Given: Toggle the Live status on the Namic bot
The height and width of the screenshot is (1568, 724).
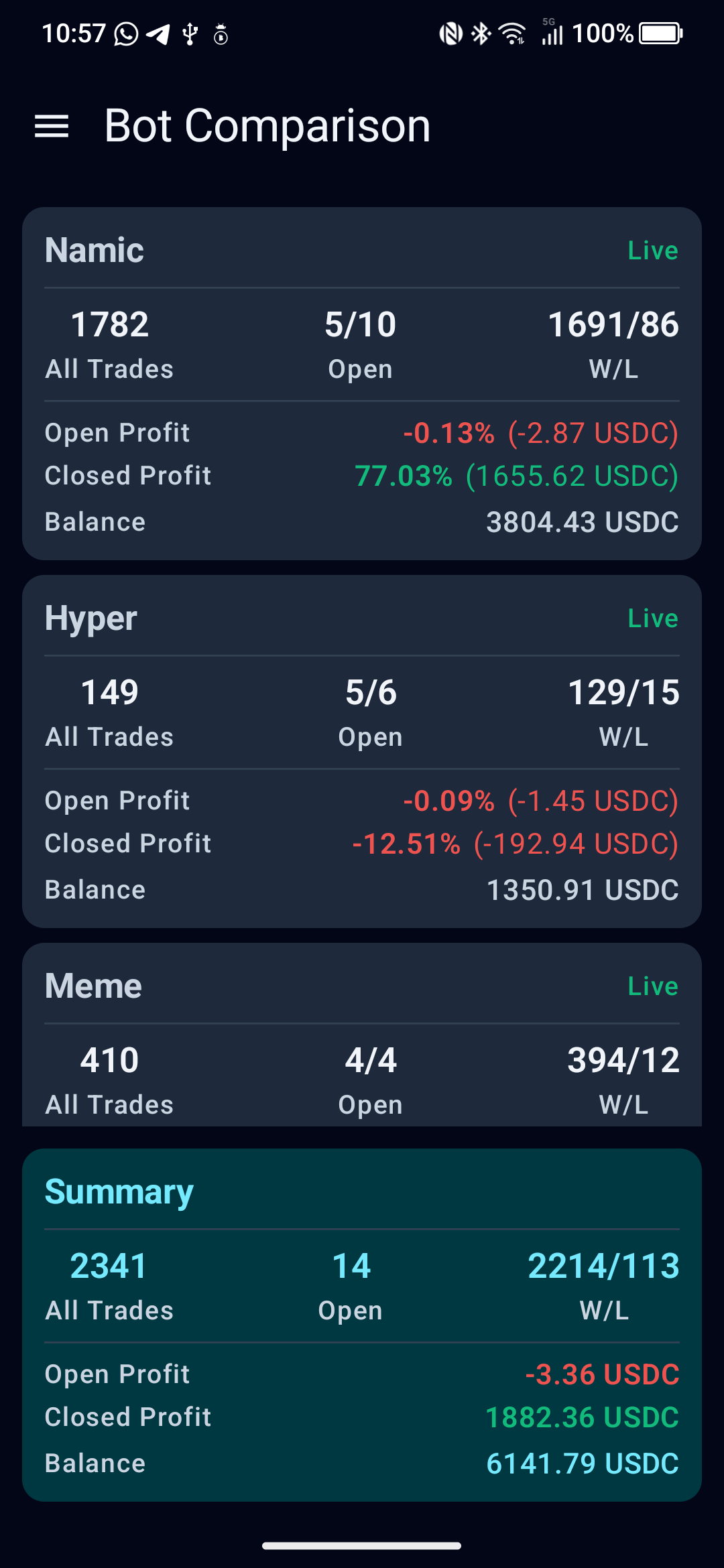Looking at the screenshot, I should point(653,250).
